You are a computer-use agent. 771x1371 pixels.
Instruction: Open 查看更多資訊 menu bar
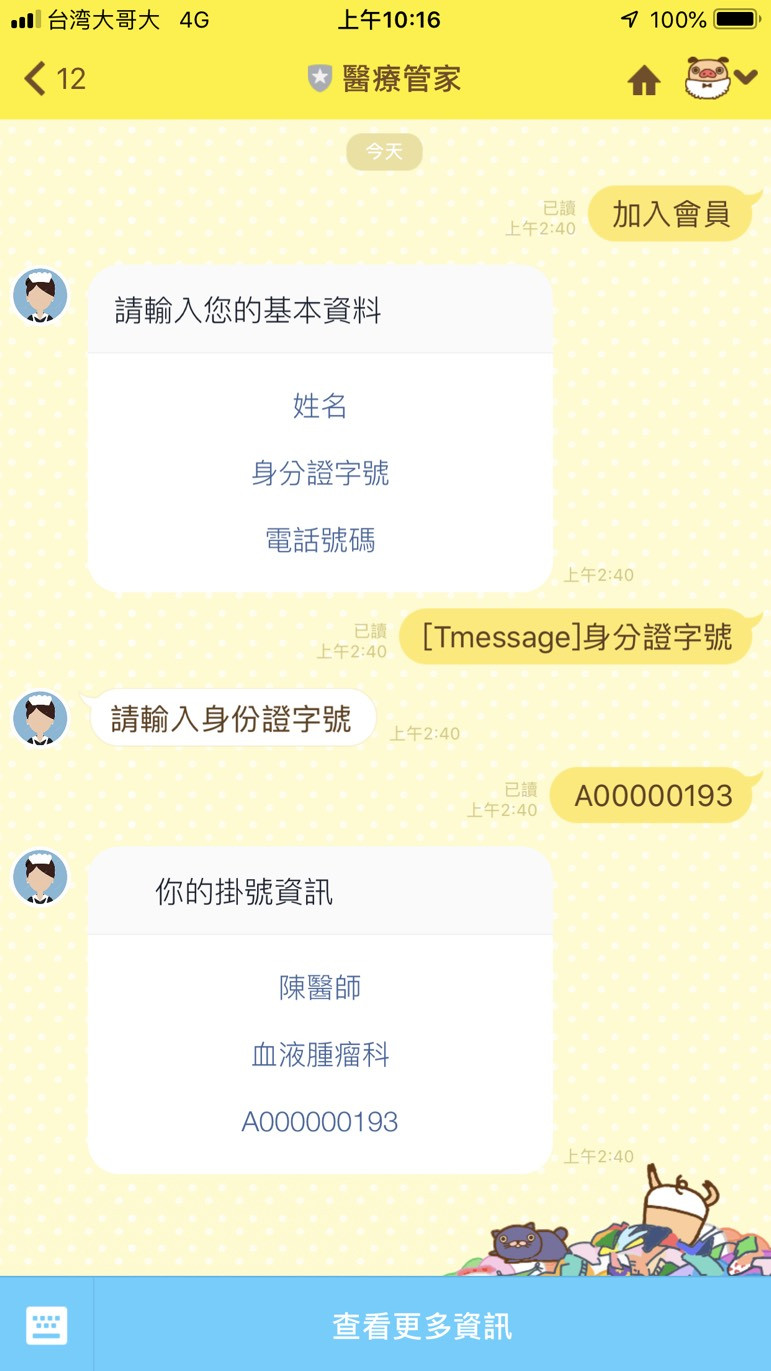(422, 1327)
